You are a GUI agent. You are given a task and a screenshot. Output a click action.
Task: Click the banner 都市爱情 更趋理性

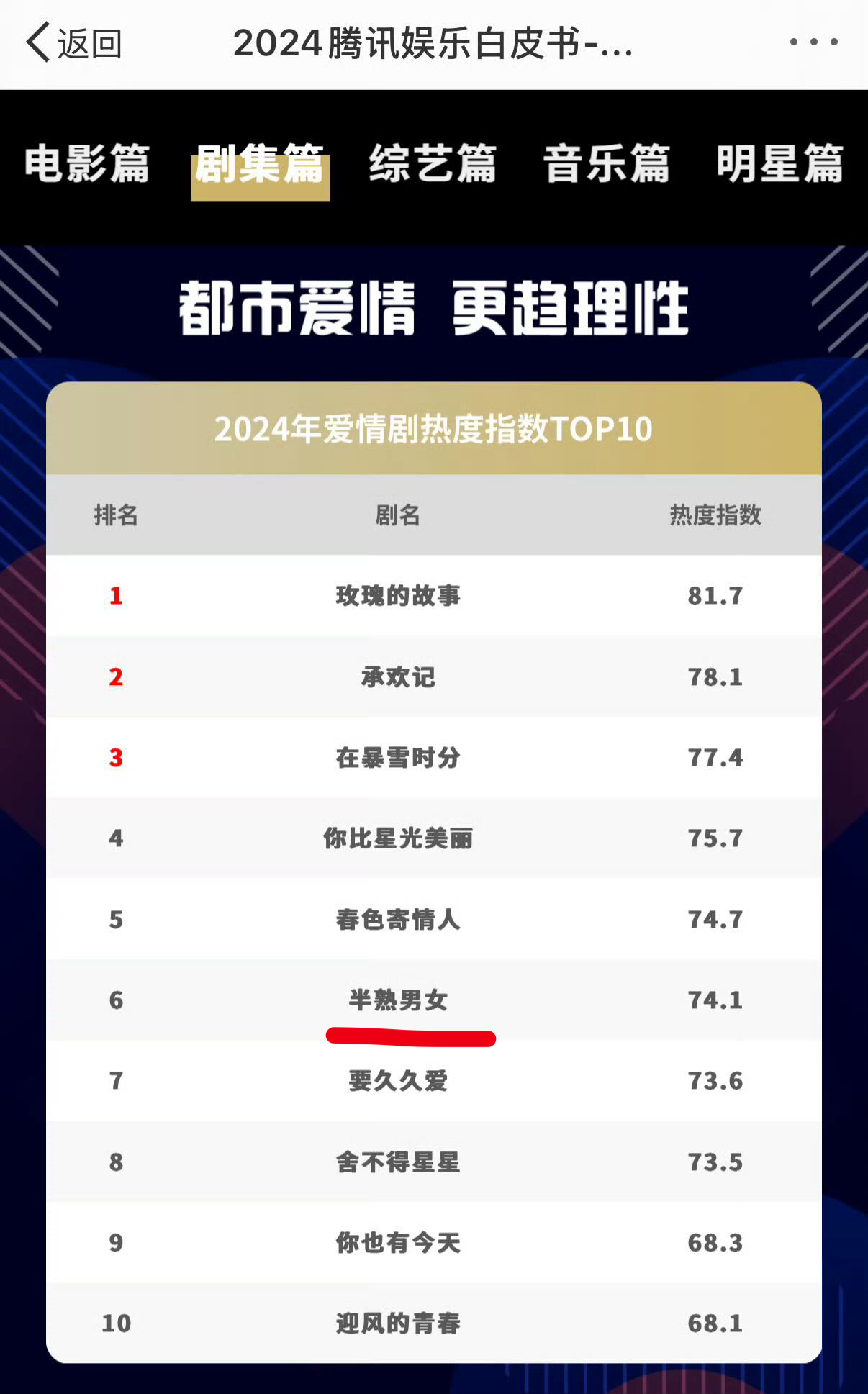point(432,309)
